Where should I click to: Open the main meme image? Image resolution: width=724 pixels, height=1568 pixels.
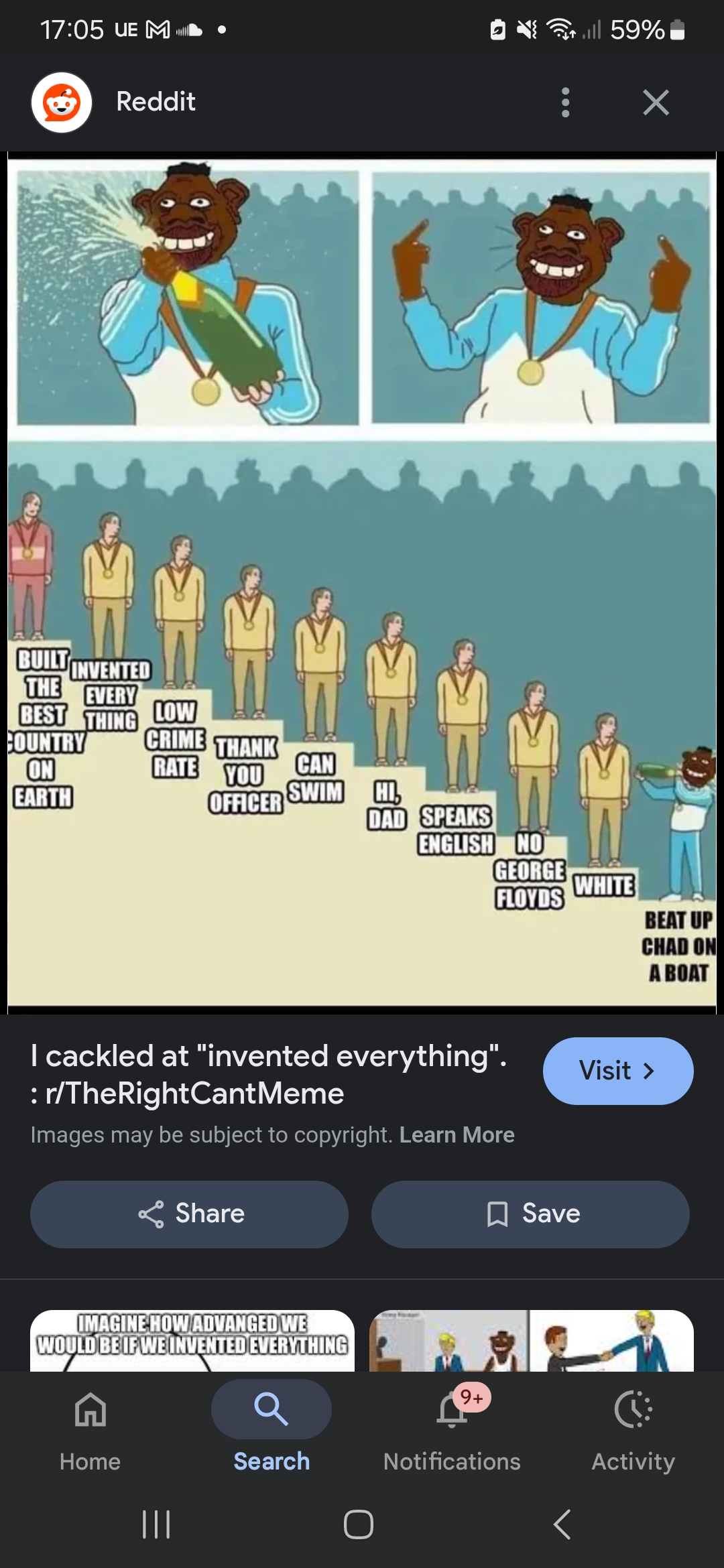point(362,582)
